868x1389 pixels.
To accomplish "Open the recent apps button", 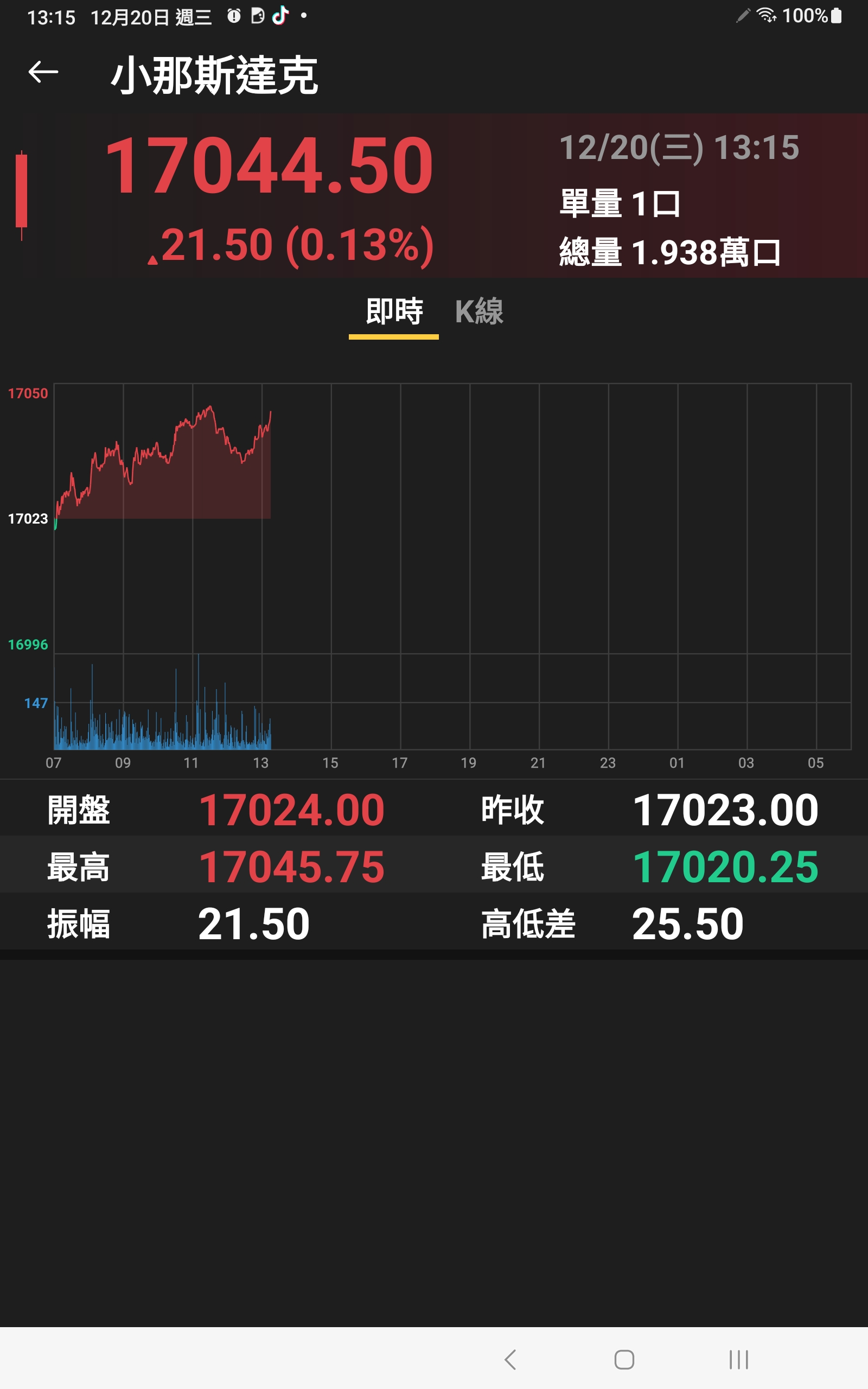I will (739, 1359).
